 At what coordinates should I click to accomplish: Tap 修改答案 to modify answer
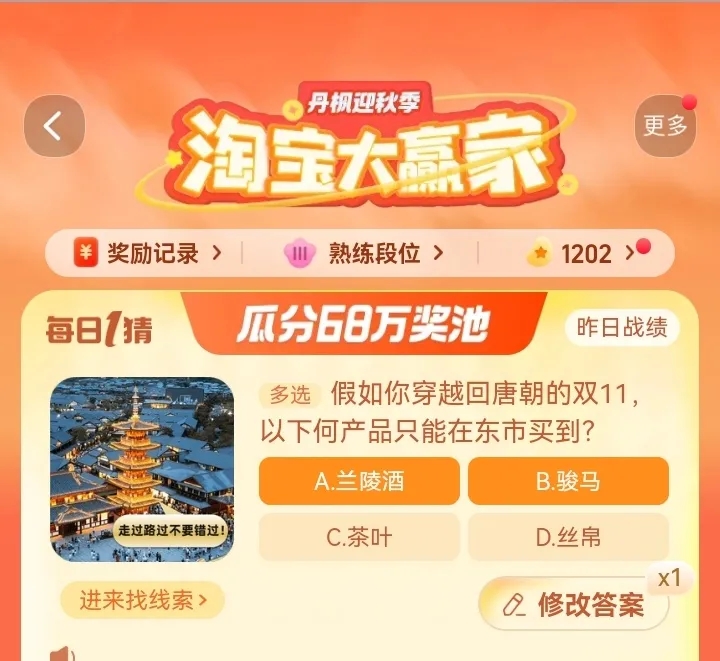click(x=575, y=604)
